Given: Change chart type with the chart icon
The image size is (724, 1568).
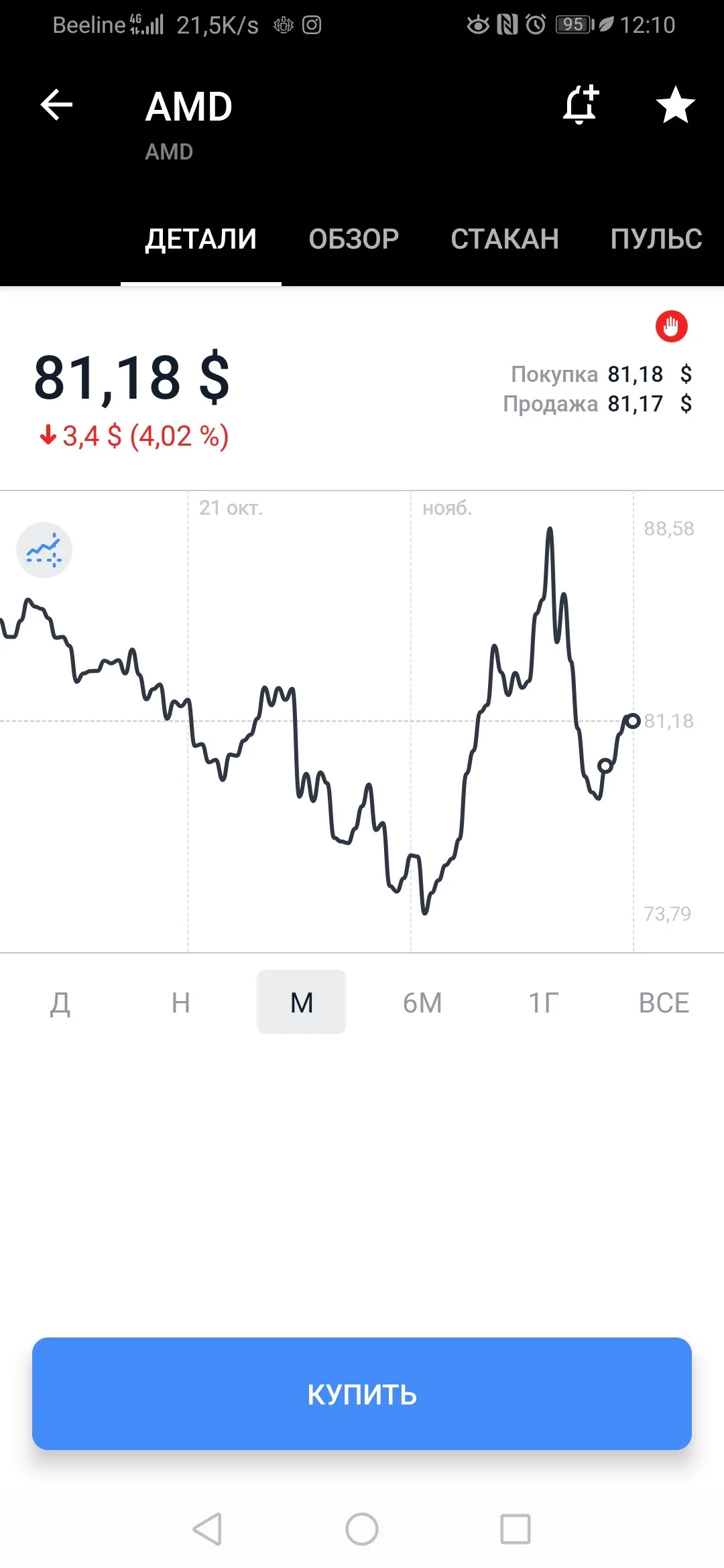Looking at the screenshot, I should [x=44, y=550].
